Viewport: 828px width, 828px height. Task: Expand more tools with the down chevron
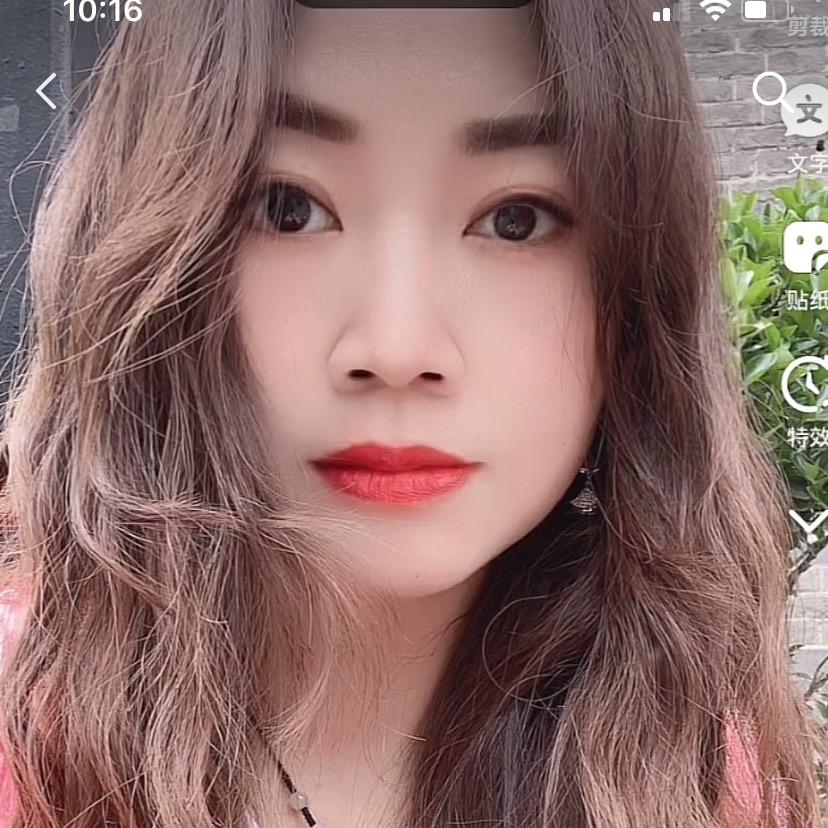click(x=808, y=521)
